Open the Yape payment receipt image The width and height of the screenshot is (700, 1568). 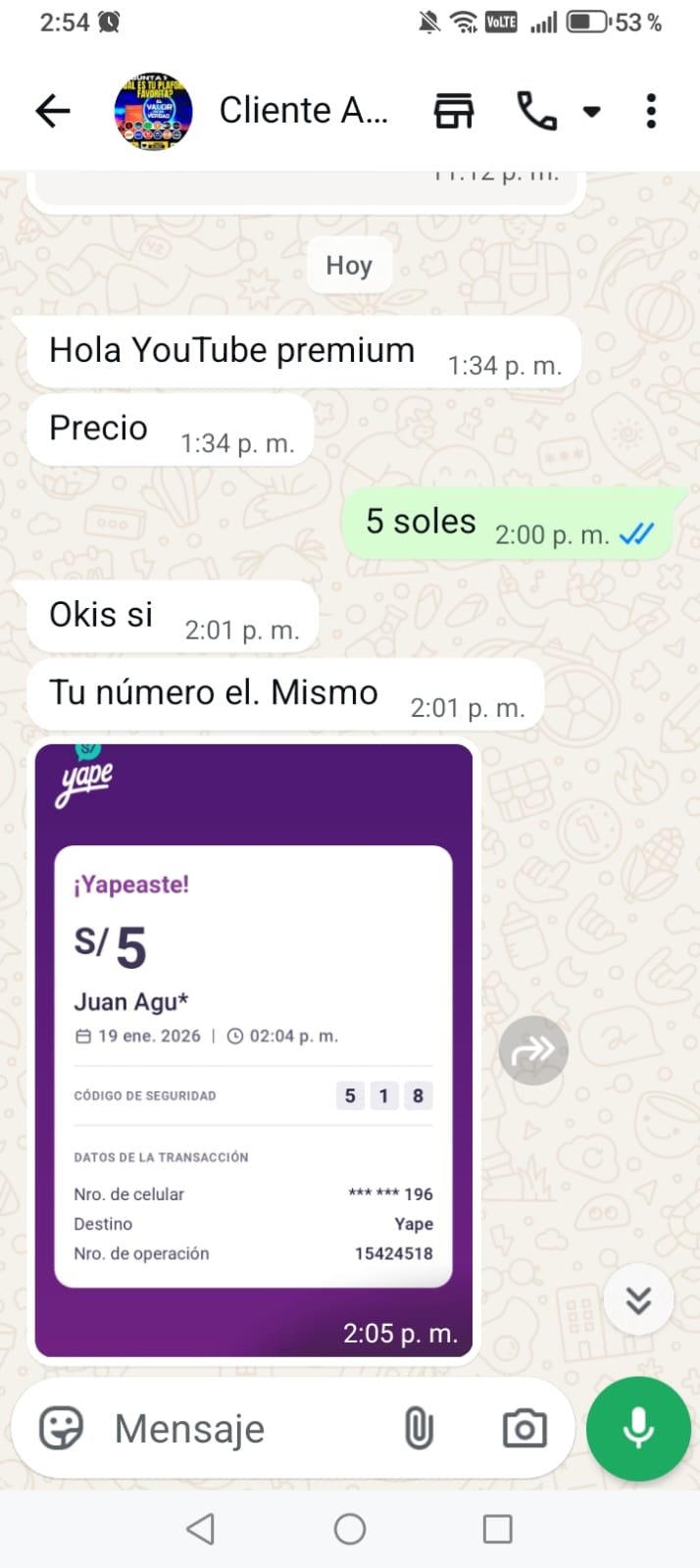[x=254, y=1049]
